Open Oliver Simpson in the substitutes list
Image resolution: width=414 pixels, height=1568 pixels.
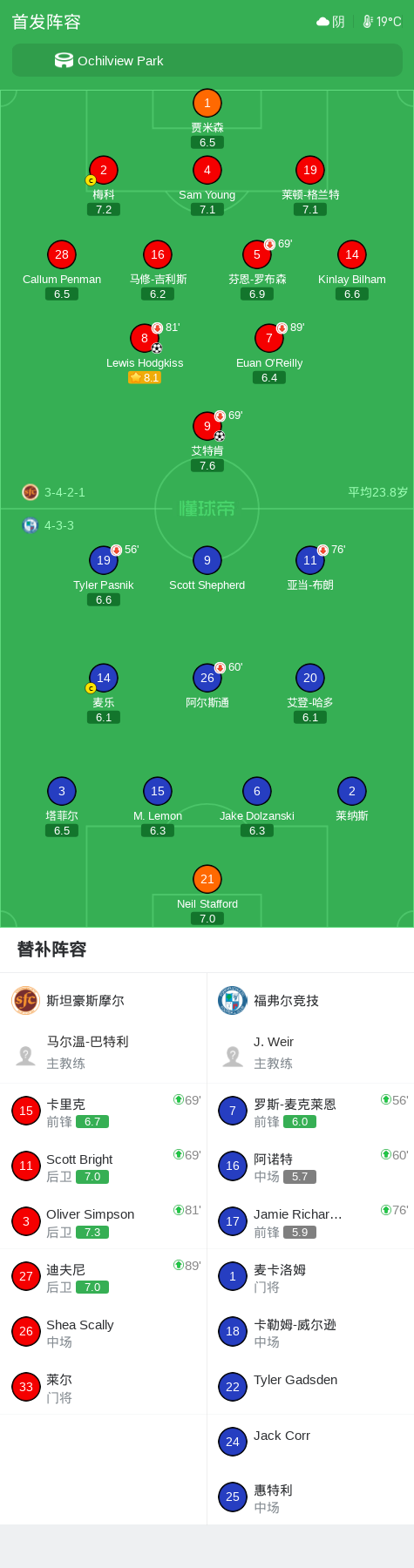click(104, 1221)
